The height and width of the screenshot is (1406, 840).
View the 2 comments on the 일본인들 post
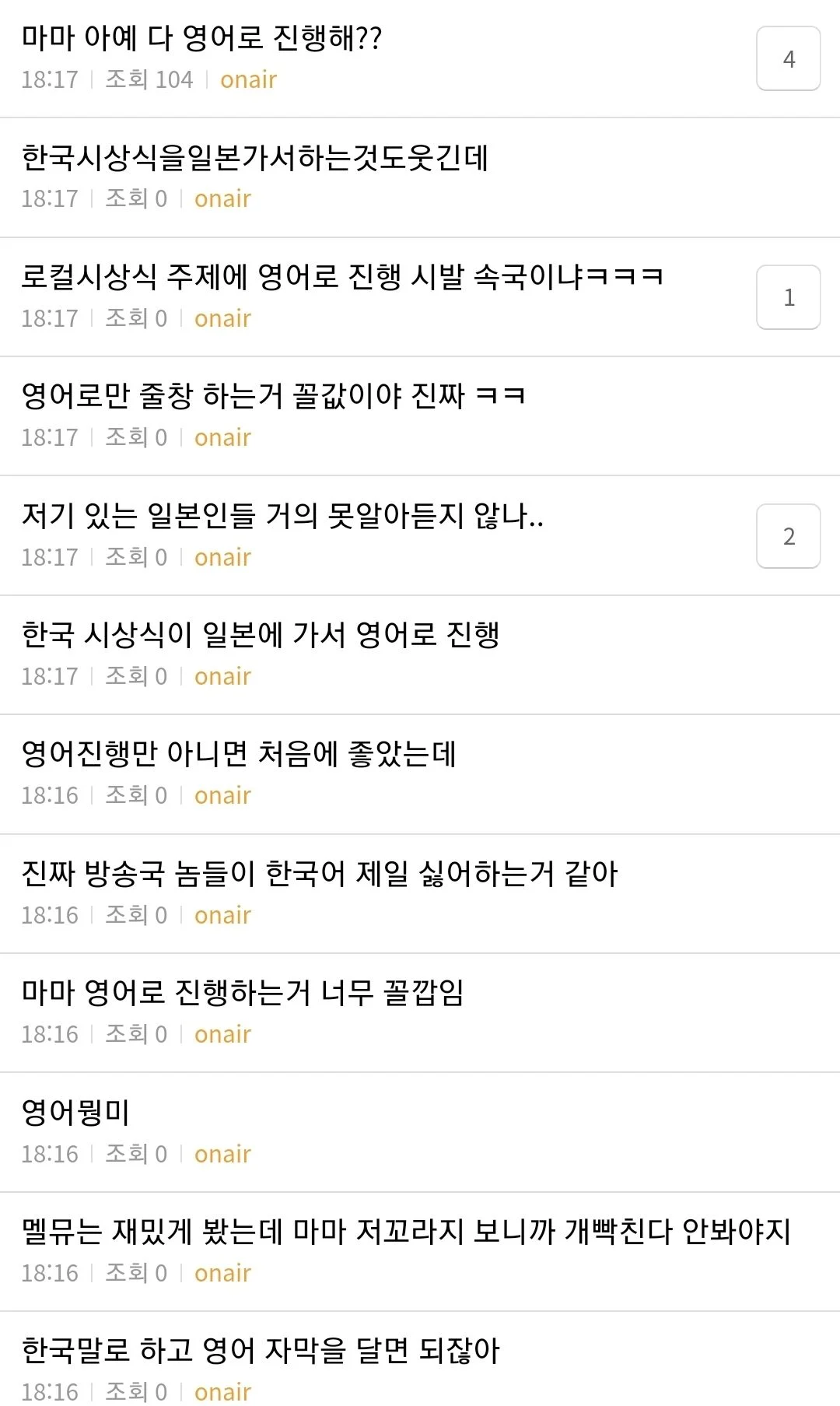point(788,536)
